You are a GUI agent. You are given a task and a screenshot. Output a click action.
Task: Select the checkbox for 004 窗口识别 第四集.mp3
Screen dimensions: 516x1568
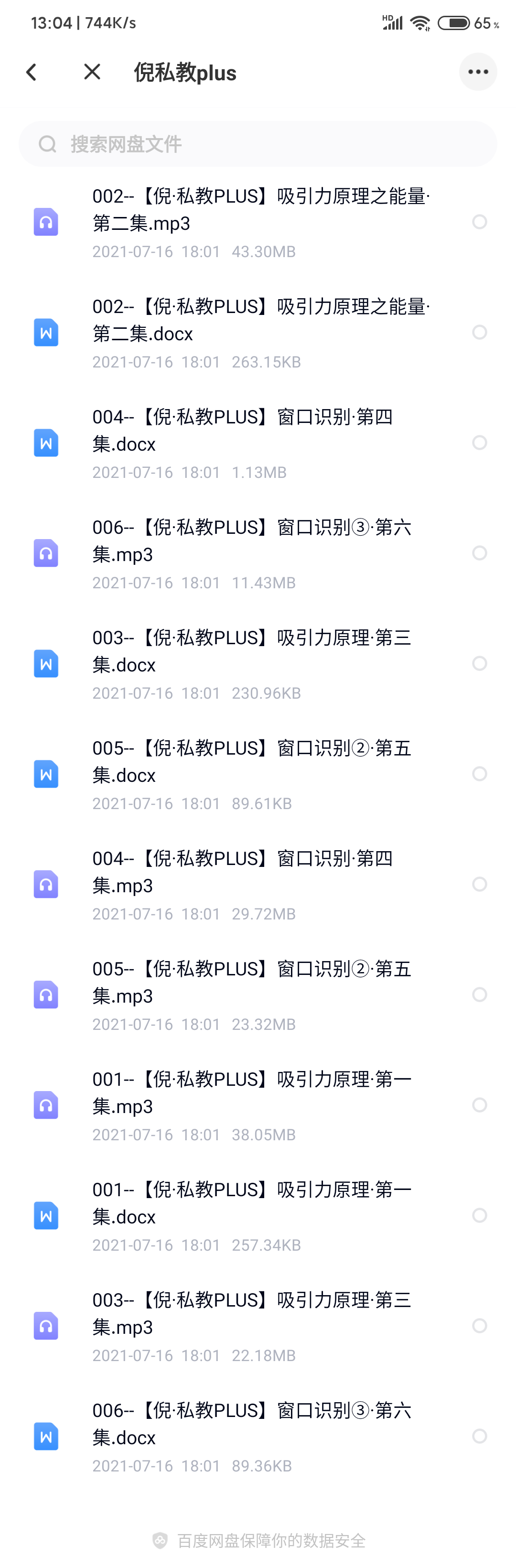coord(480,884)
